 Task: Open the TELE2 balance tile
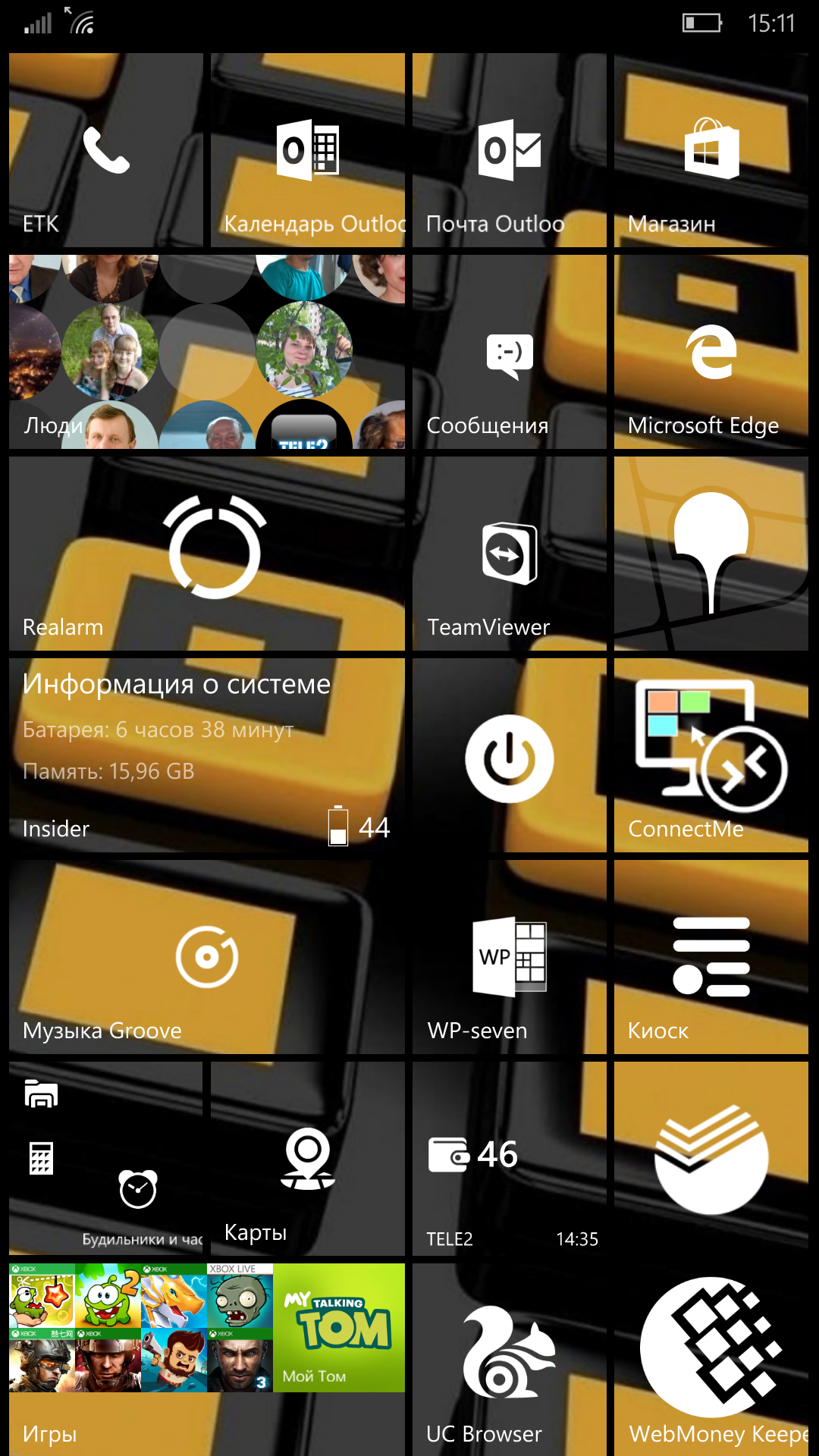510,1159
